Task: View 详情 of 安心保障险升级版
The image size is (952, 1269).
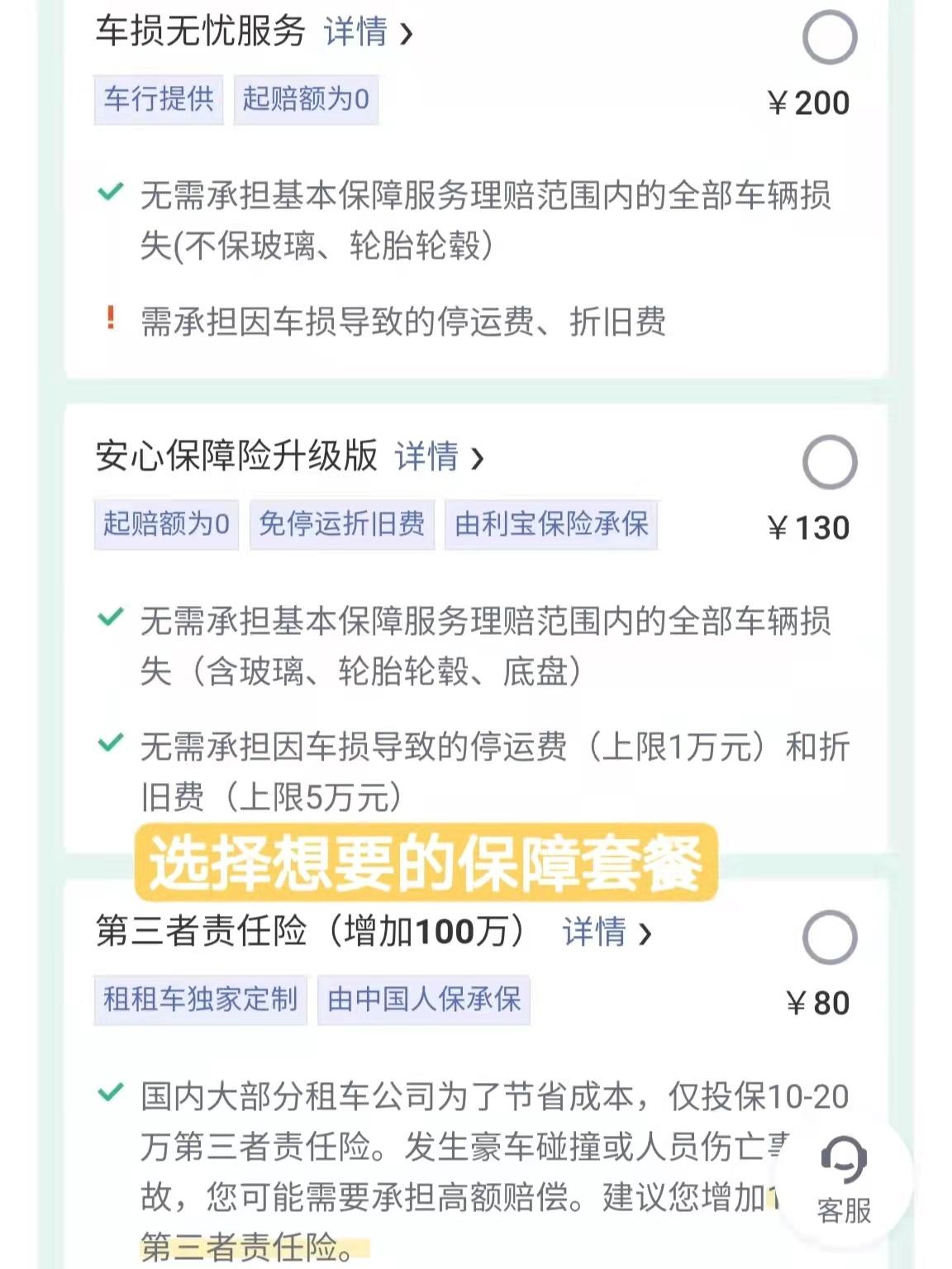Action: tap(438, 457)
